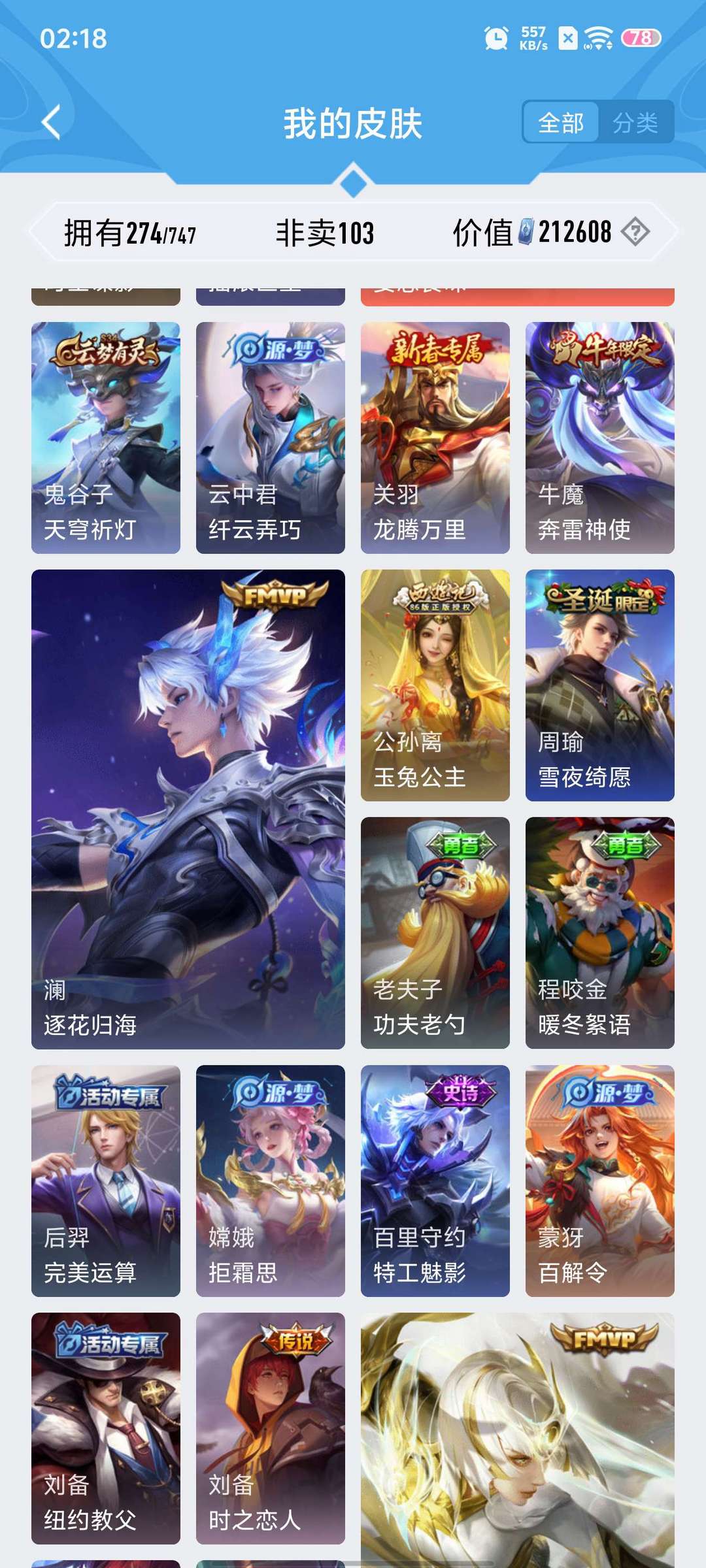This screenshot has height=1568, width=706.
Task: Tap the alarm clock icon in status bar
Action: (x=496, y=37)
